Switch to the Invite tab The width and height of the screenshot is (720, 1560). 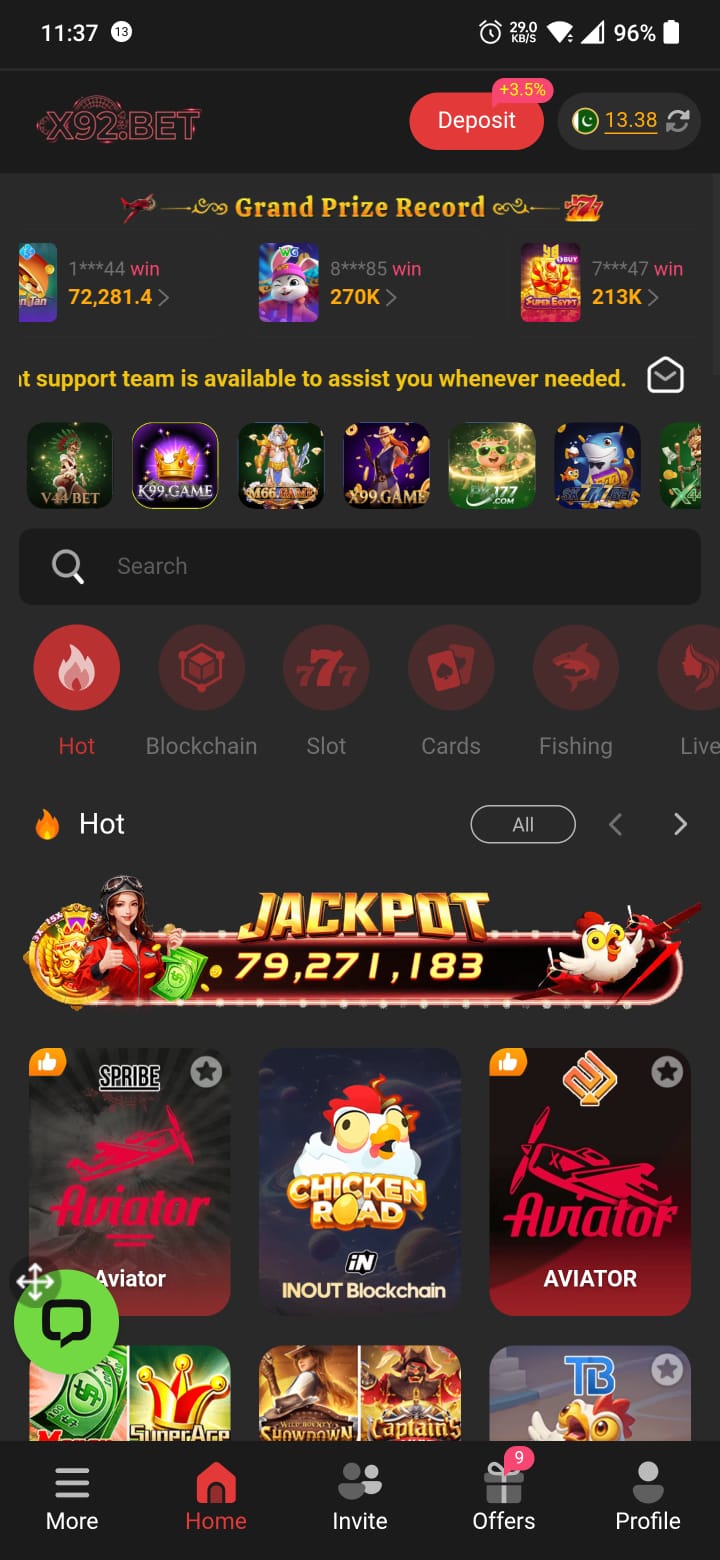click(360, 1498)
